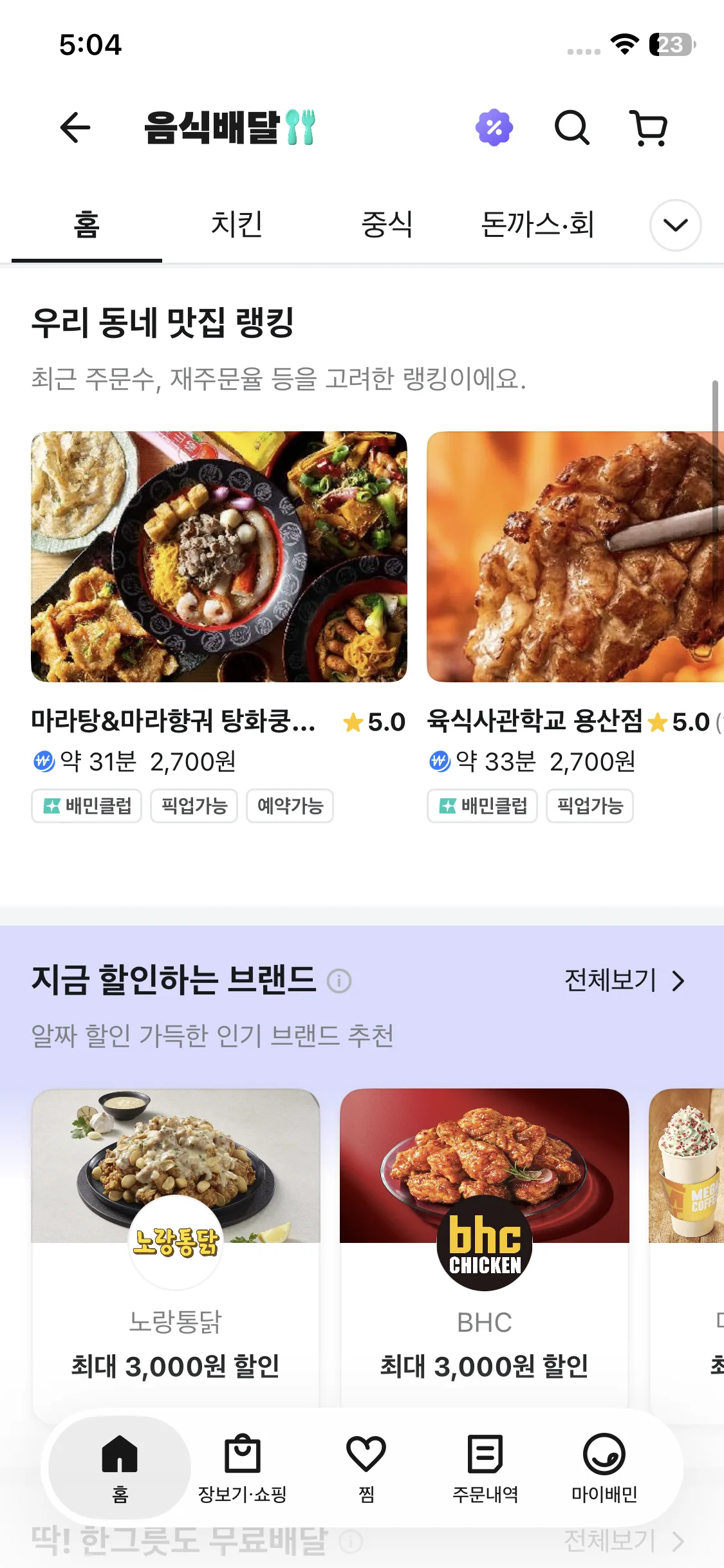Tap the 배민클럽 badge on 육식사관학교
The image size is (724, 1568).
click(x=481, y=806)
